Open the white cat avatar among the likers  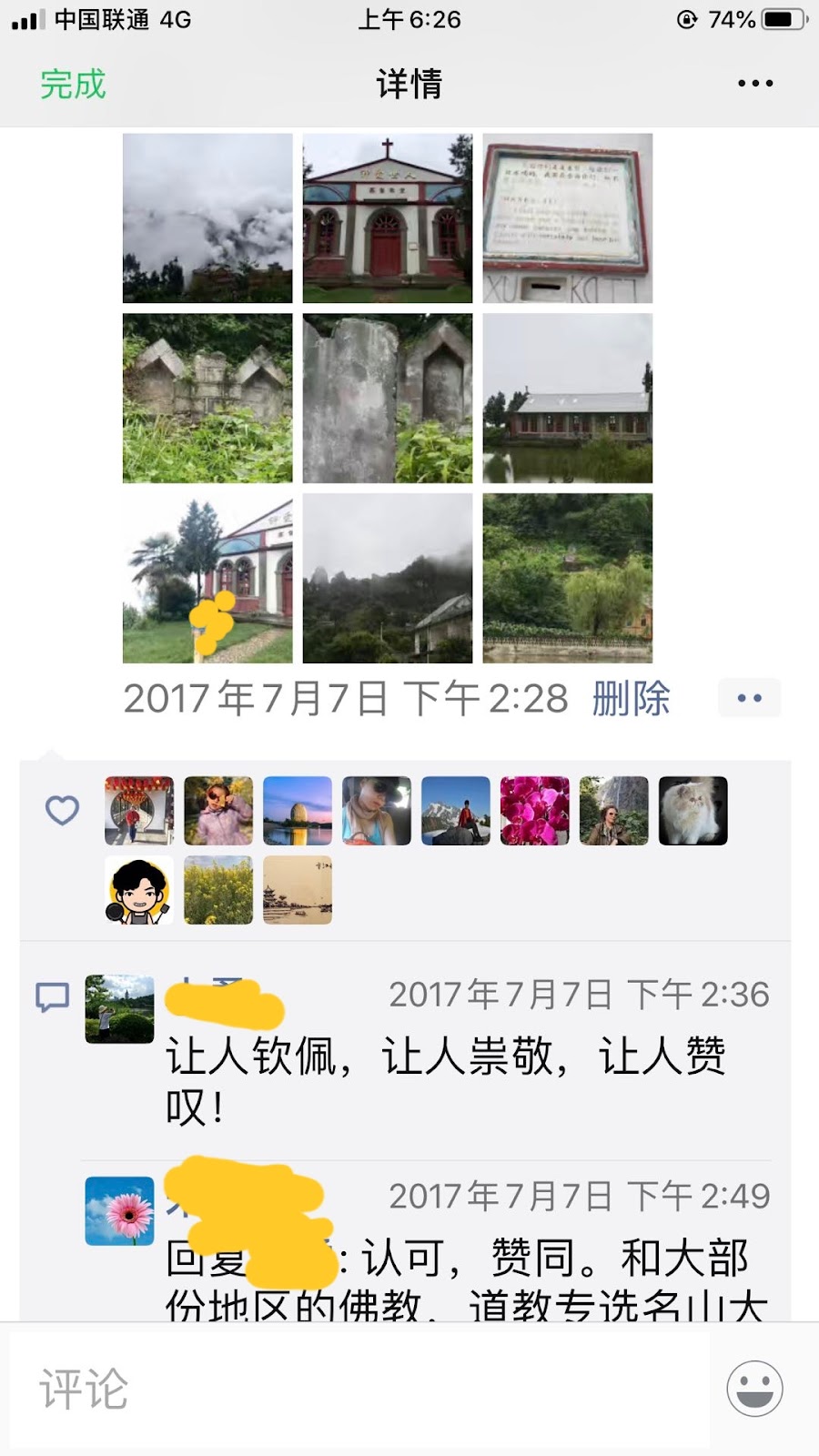click(x=693, y=811)
